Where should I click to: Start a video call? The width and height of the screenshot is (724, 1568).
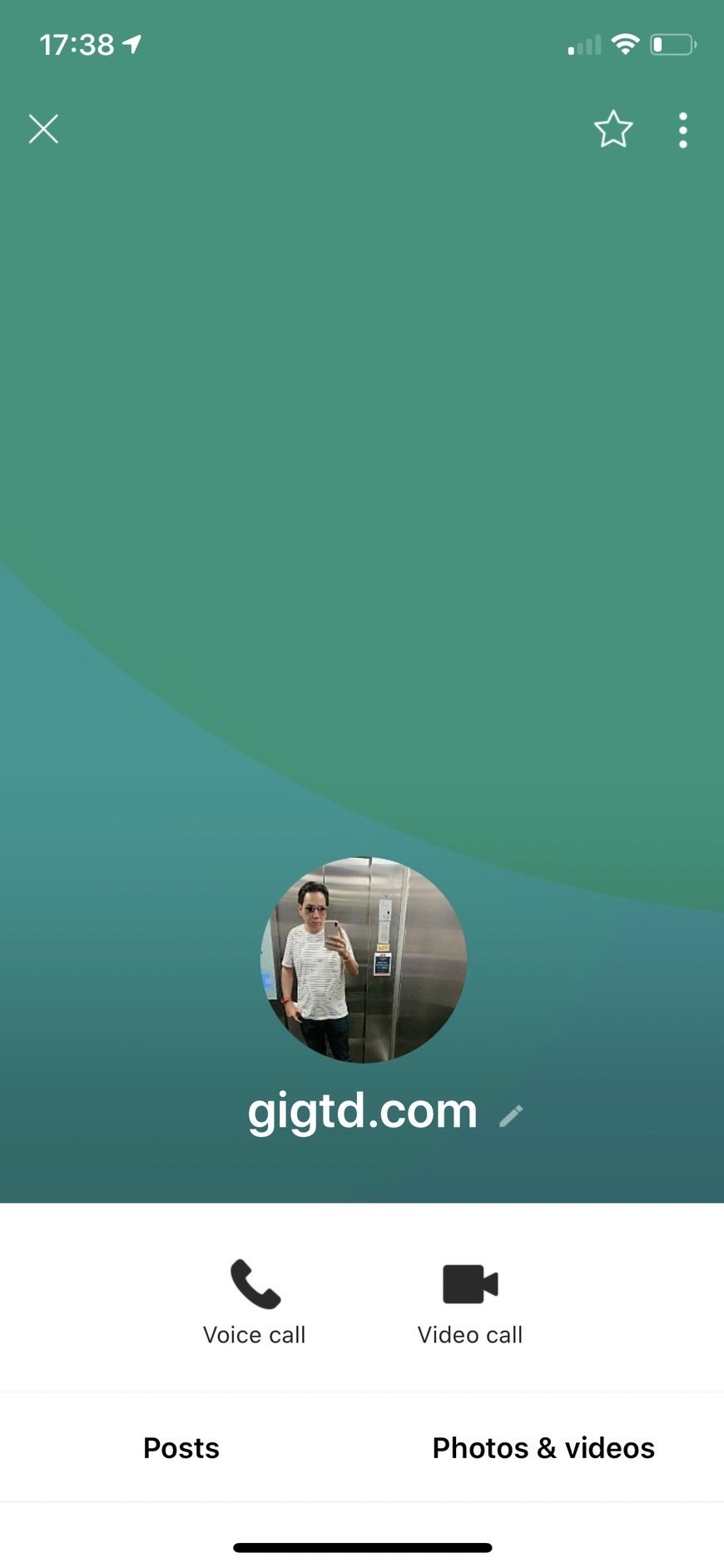(470, 1303)
